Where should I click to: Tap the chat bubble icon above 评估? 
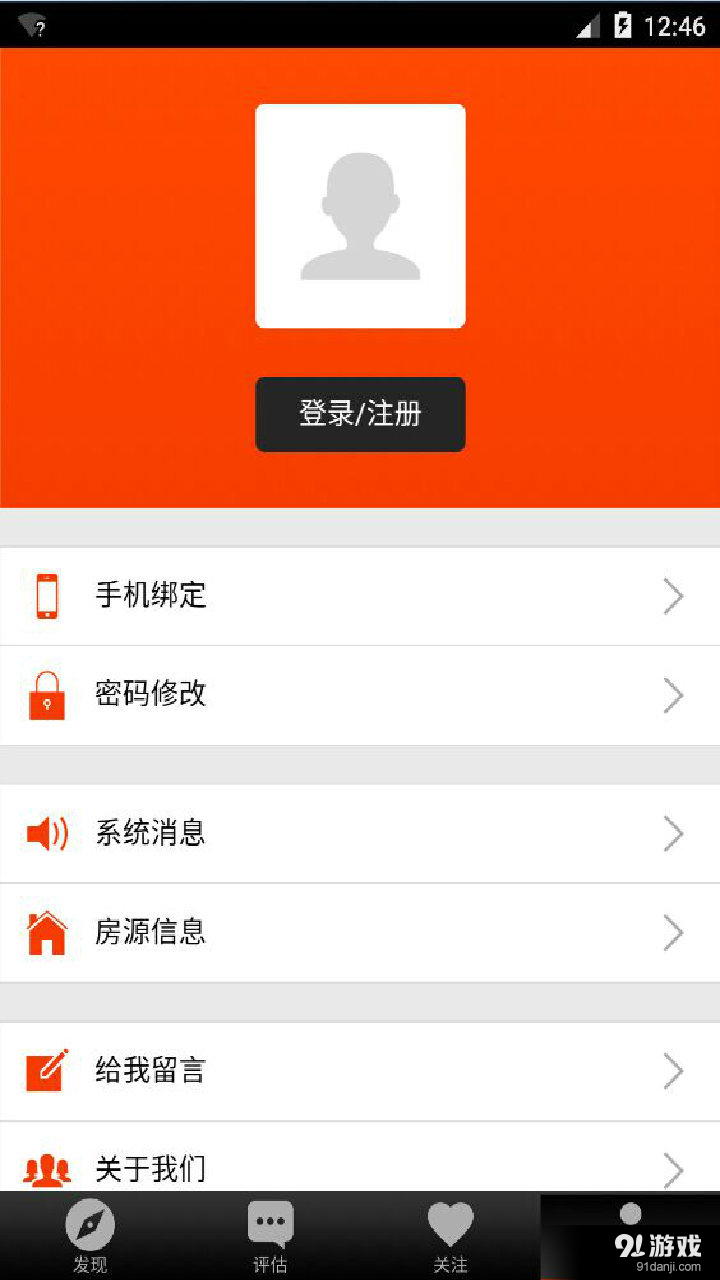271,1219
